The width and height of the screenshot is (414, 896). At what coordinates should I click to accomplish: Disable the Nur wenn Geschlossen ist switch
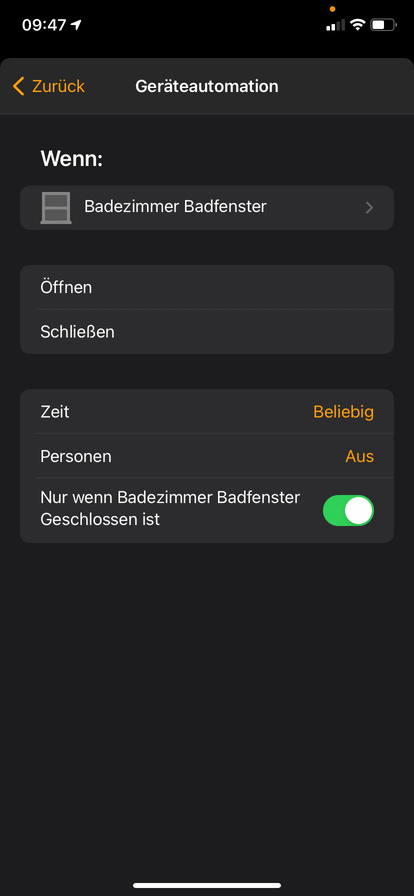point(348,510)
